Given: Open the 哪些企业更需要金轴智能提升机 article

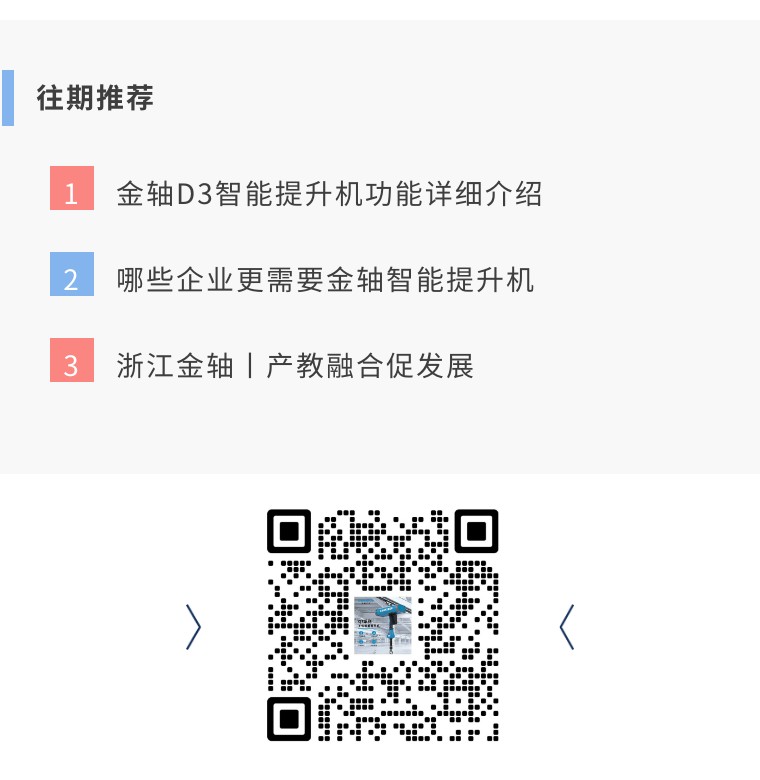Looking at the screenshot, I should pos(325,279).
